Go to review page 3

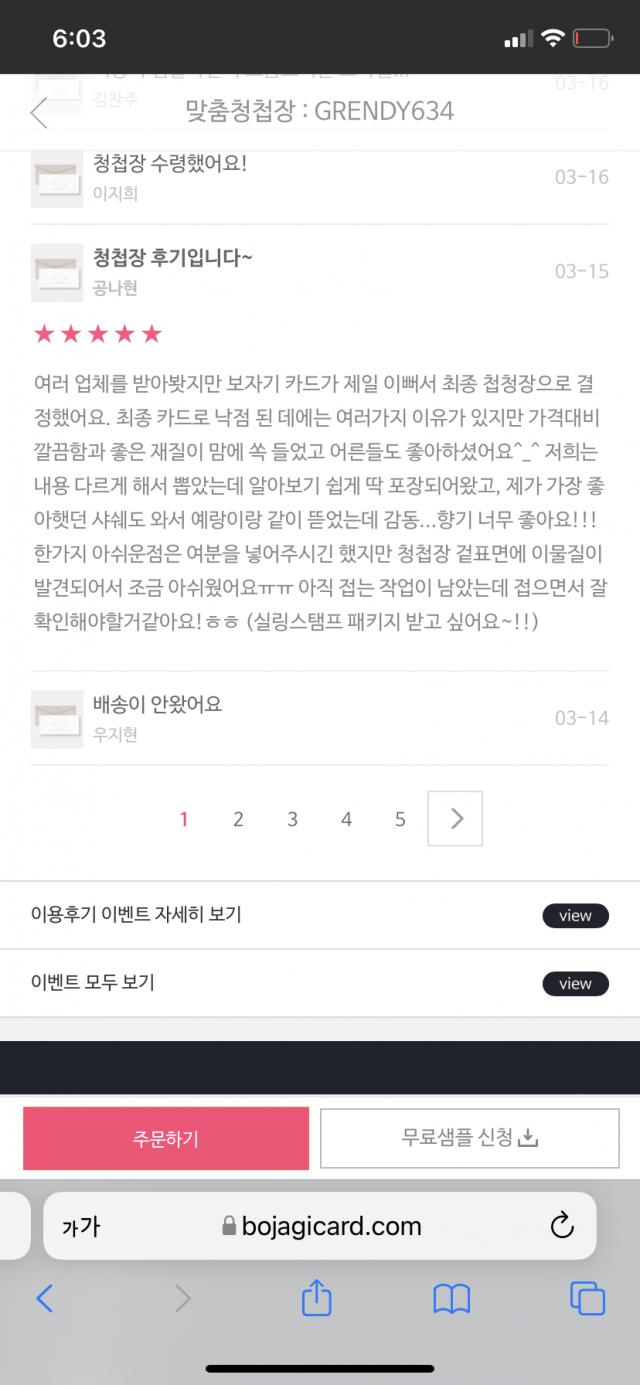tap(292, 819)
